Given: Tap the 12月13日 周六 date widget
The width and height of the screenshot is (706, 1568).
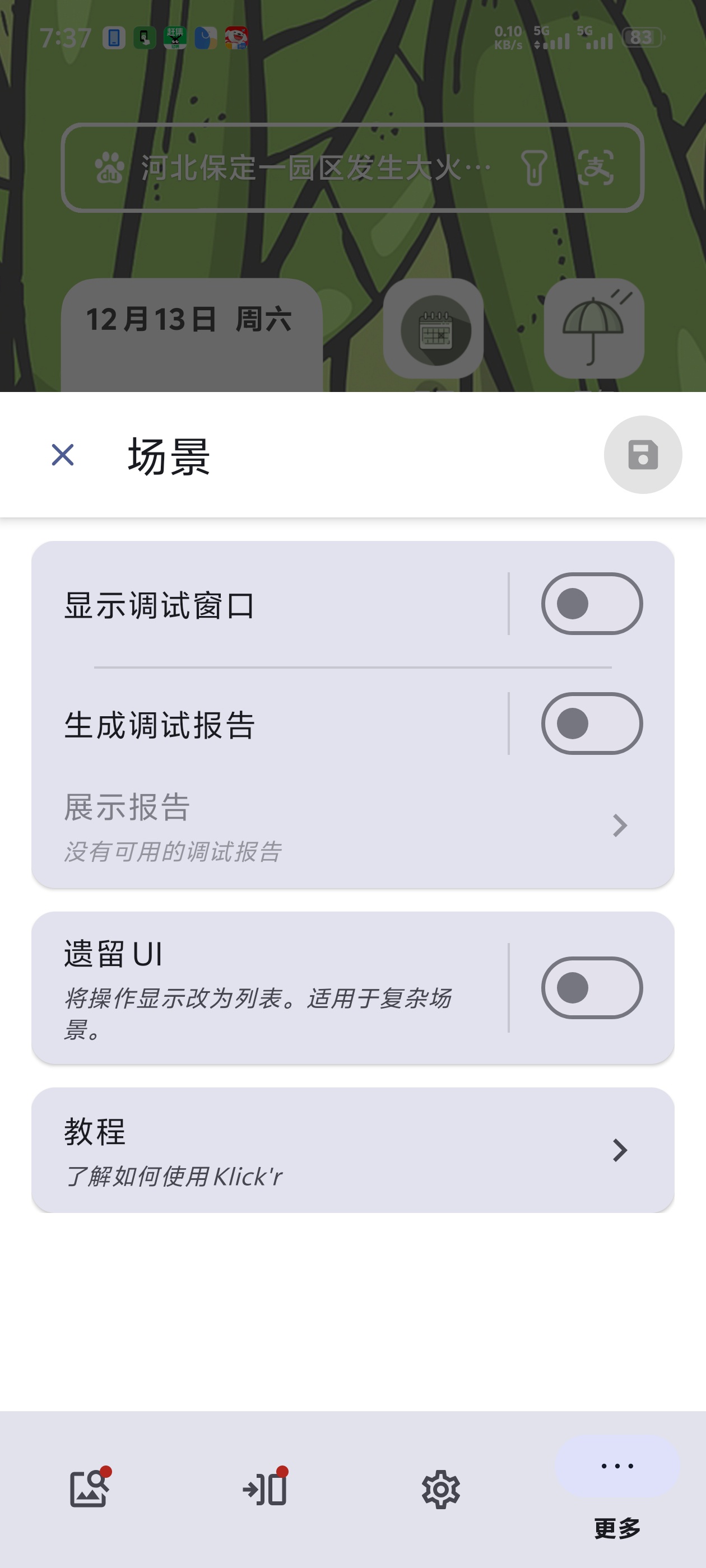Looking at the screenshot, I should click(x=192, y=323).
